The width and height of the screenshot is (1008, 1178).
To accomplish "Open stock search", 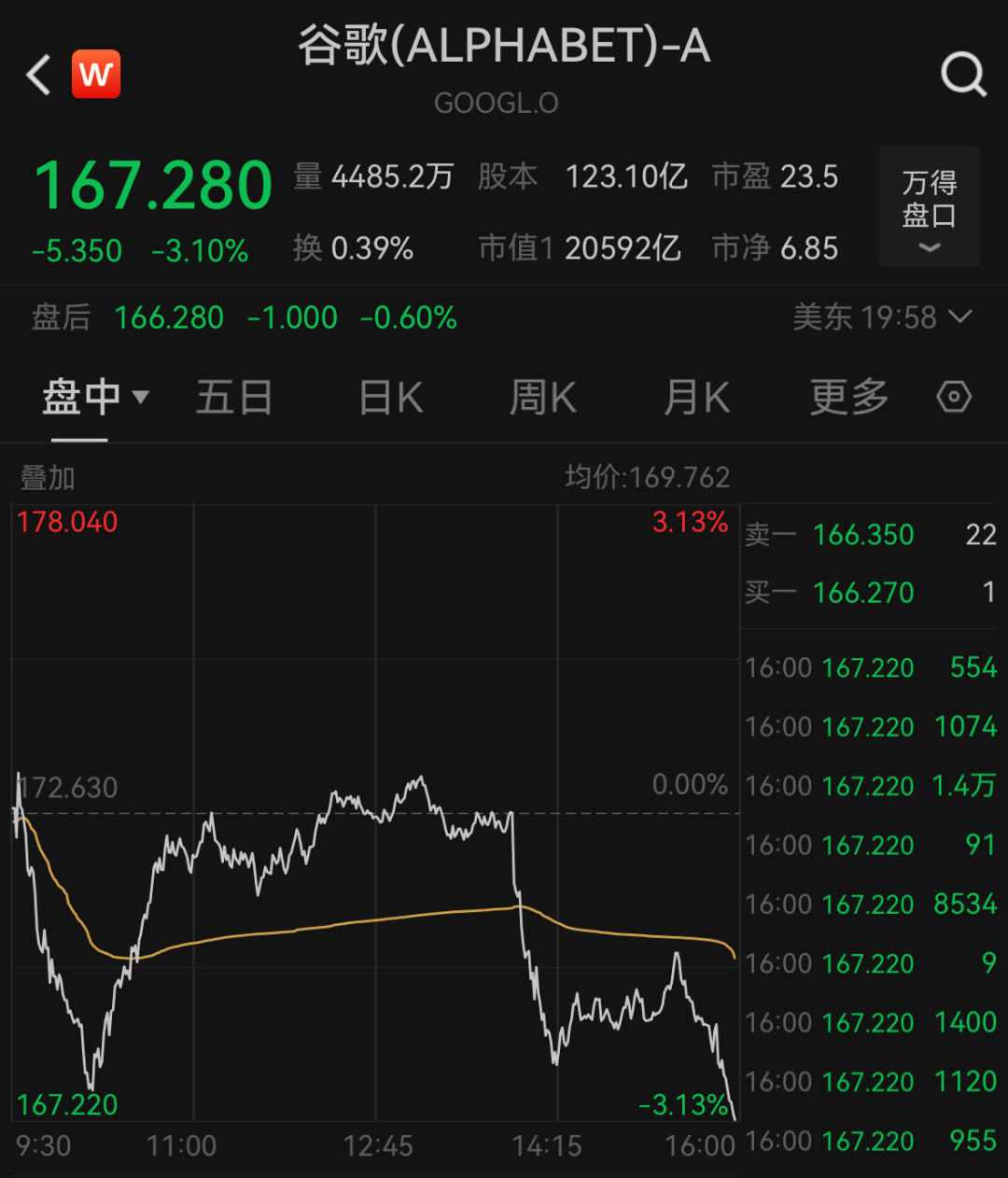I will tap(963, 75).
